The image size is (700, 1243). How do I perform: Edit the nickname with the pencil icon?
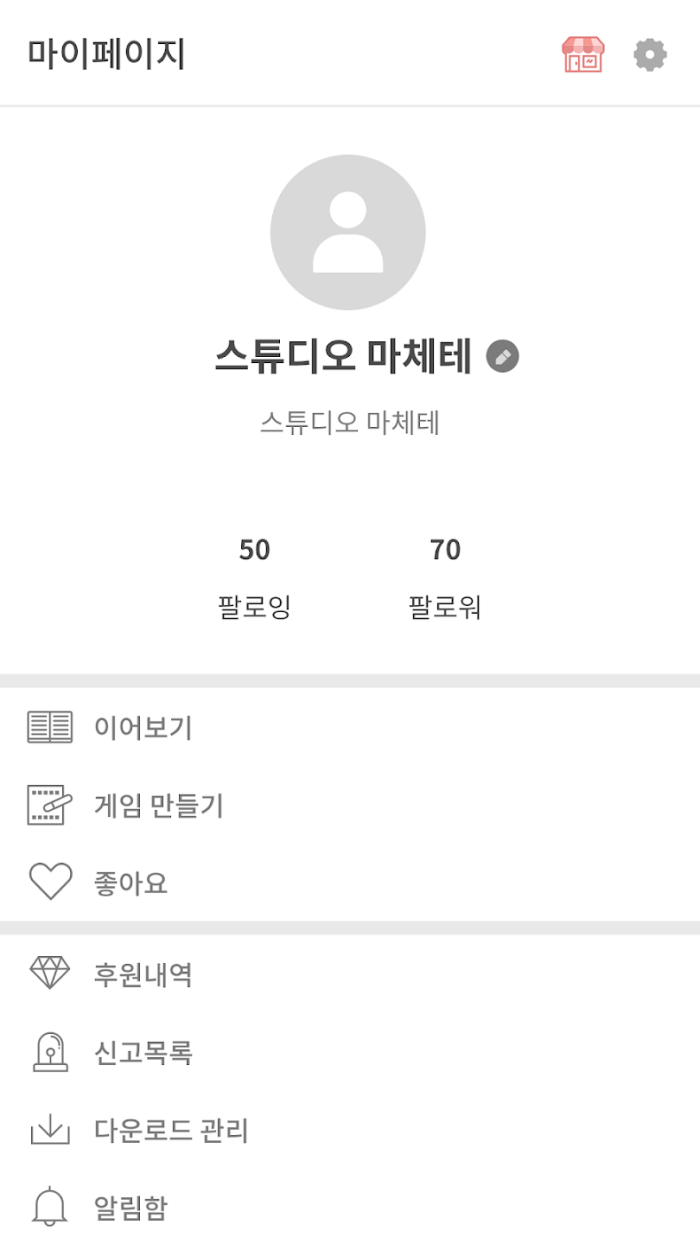click(503, 356)
